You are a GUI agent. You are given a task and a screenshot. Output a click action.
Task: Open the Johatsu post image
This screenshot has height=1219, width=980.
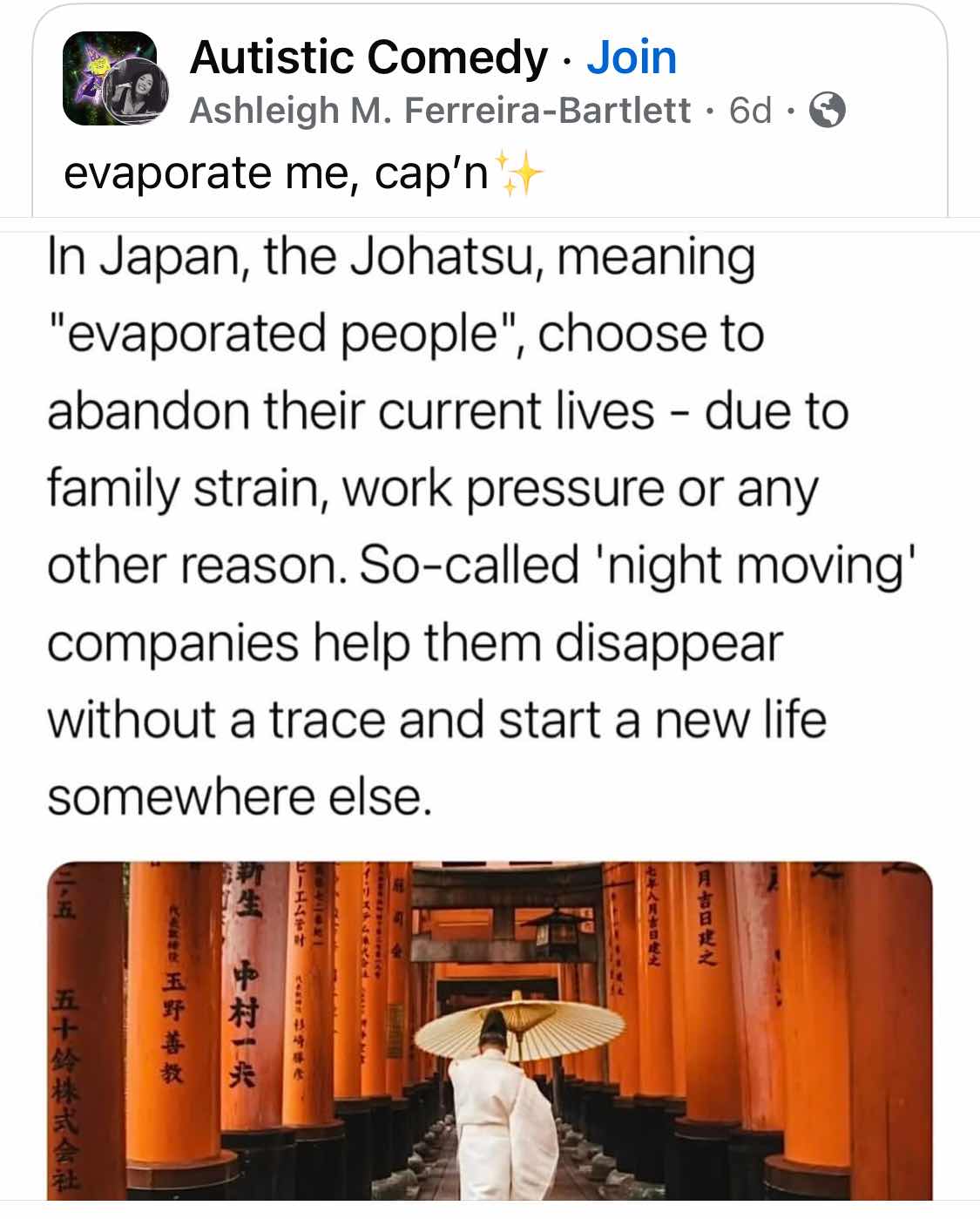[489, 1029]
